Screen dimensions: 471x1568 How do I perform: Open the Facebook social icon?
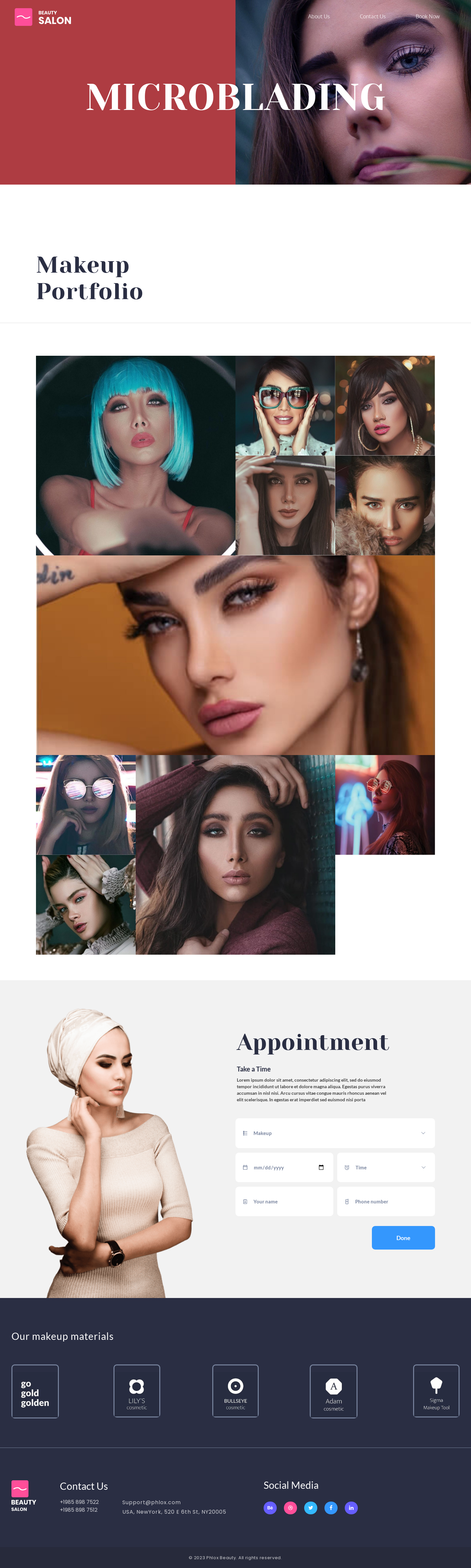331,1508
